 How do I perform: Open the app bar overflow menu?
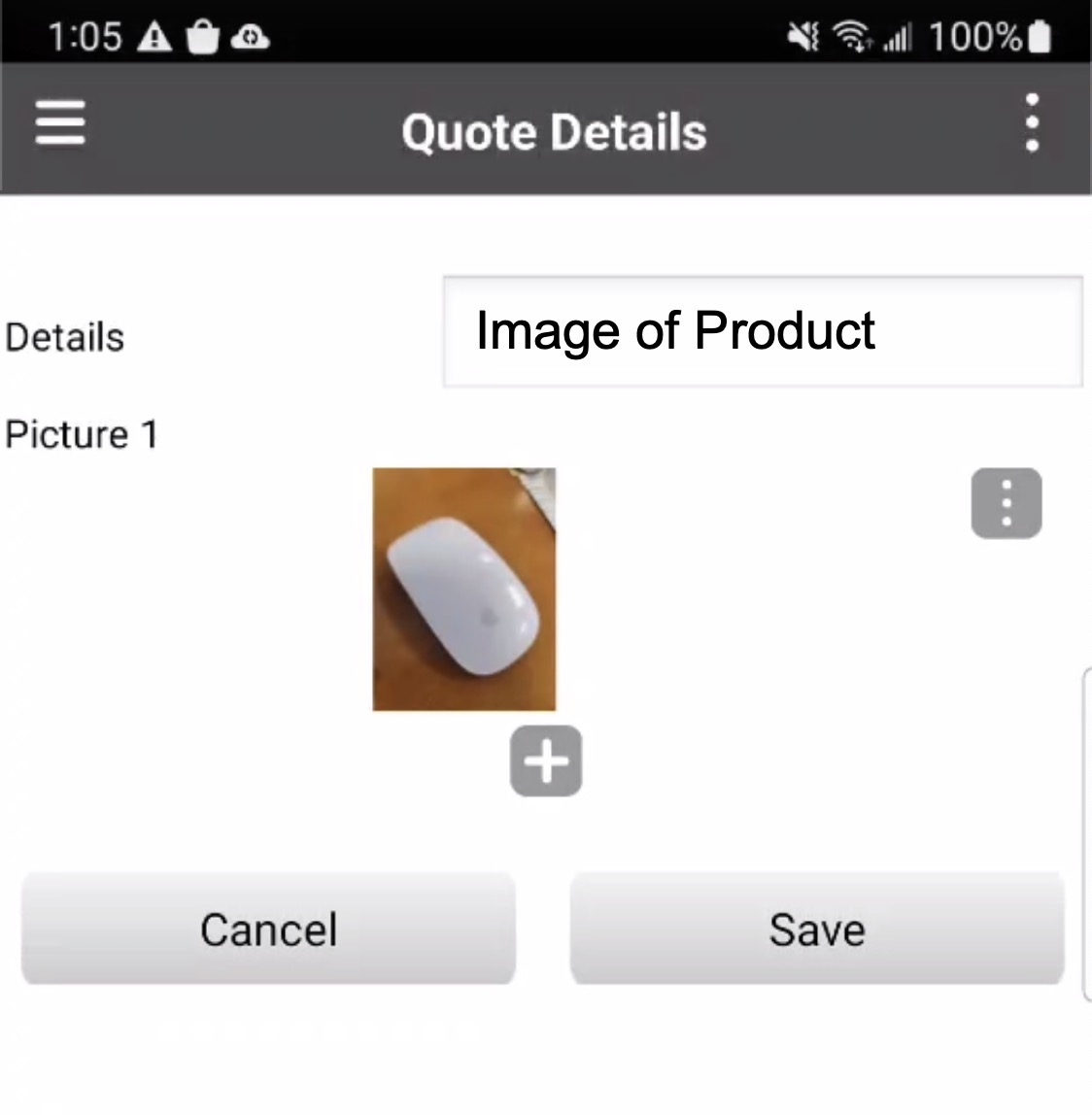coord(1032,123)
